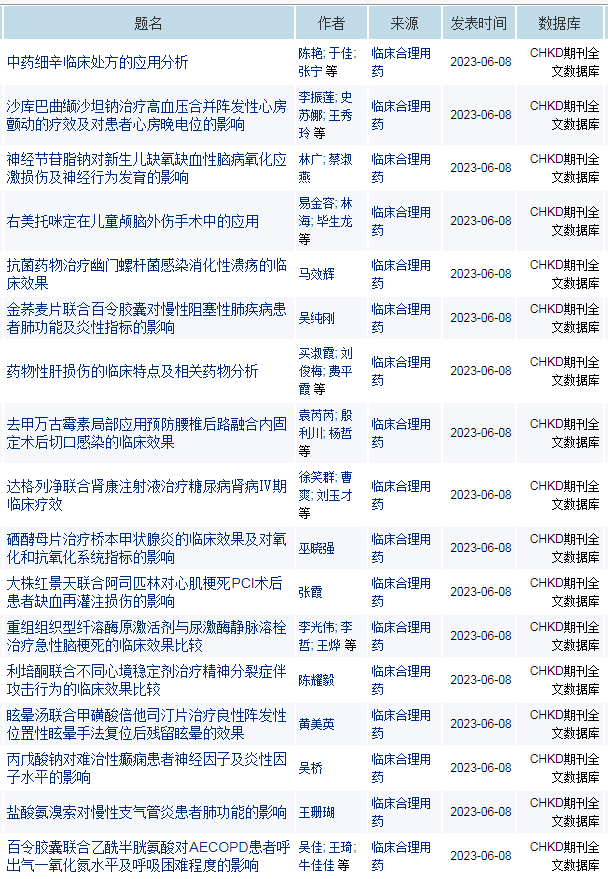The image size is (608, 879).
Task: Open article on 丙戊酸钠对难治性癫痫患者
Action: pos(145,768)
